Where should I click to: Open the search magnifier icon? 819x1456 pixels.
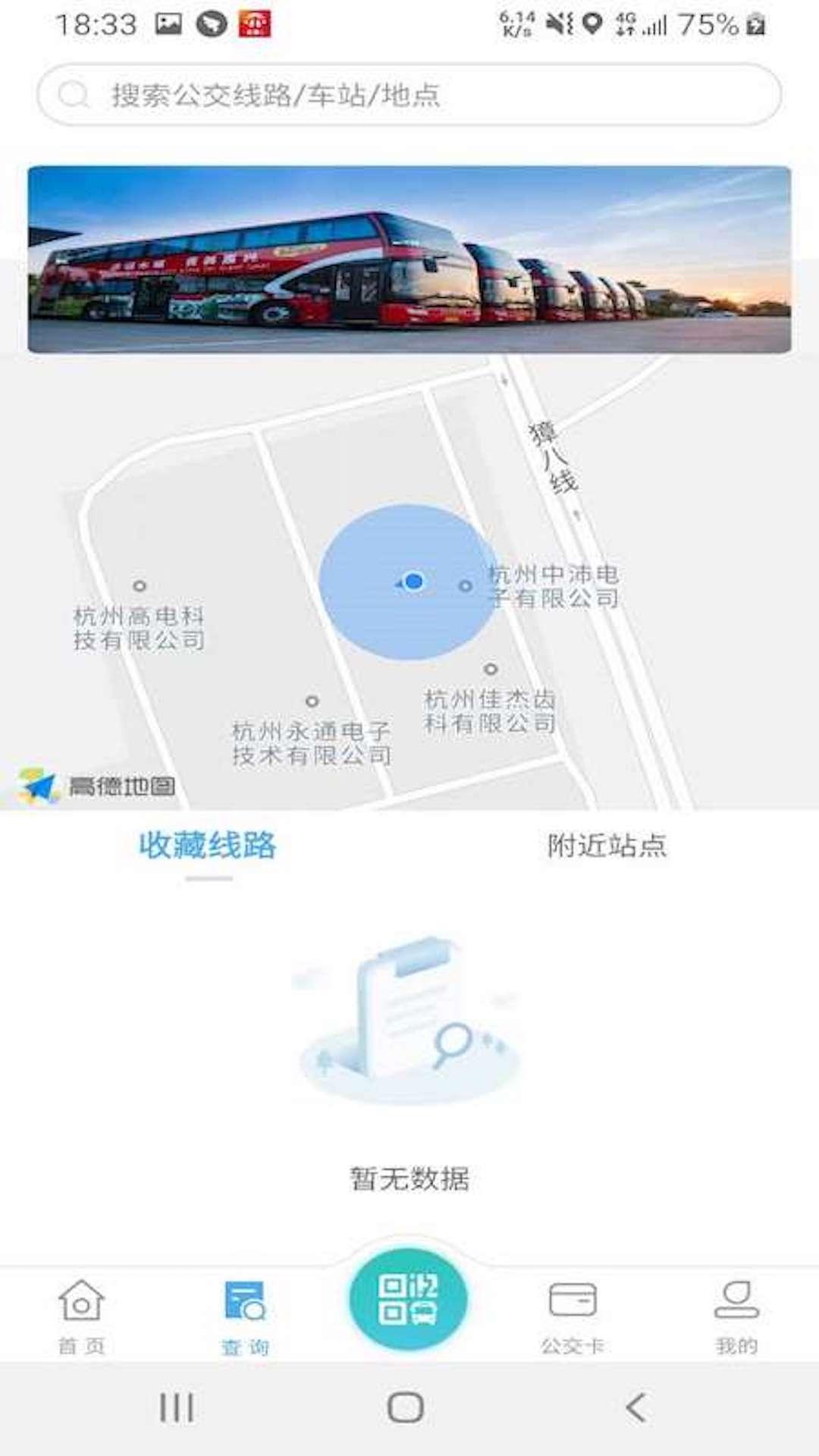(72, 94)
